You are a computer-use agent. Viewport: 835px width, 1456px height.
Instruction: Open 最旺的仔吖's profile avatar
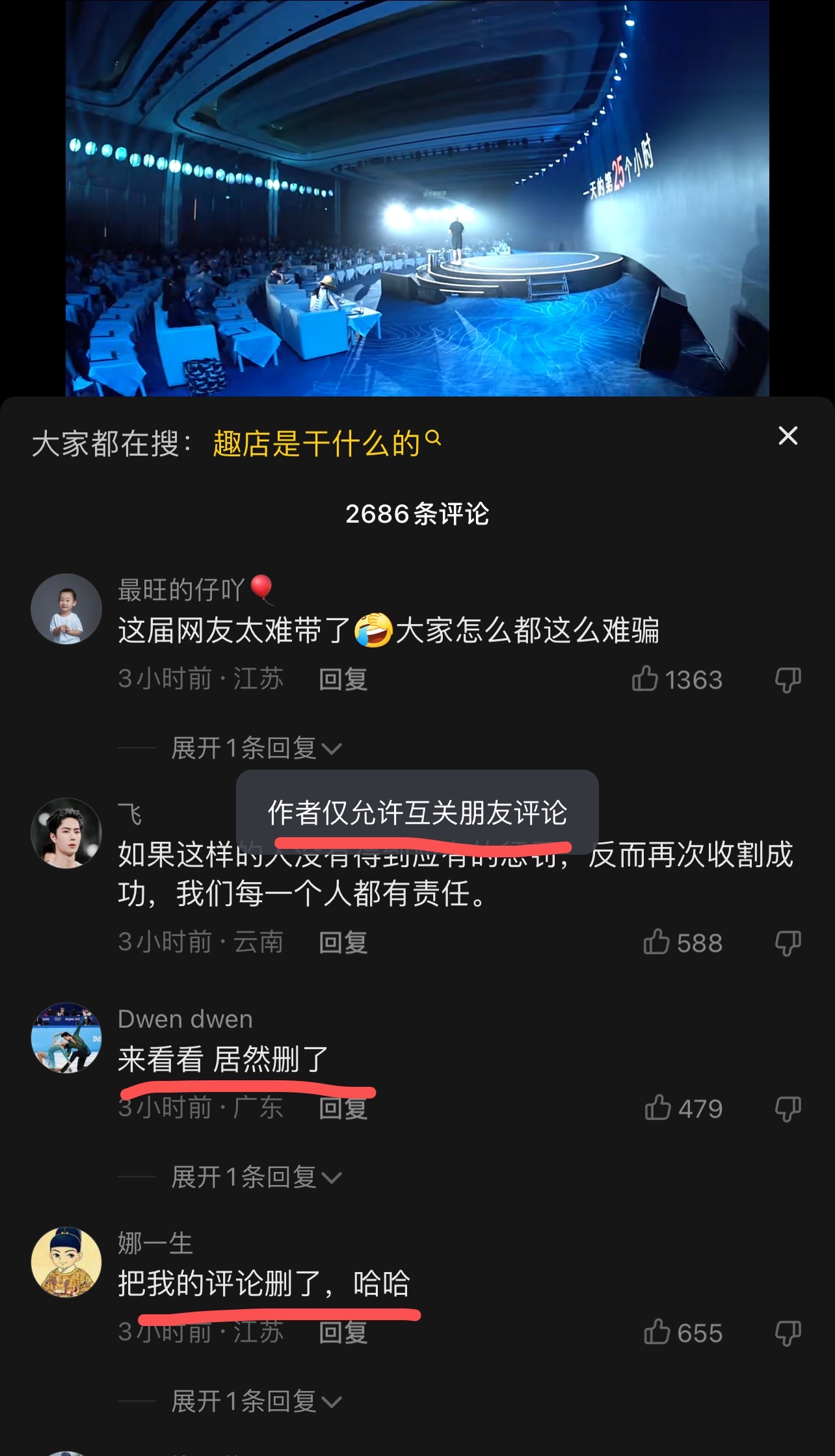click(66, 609)
